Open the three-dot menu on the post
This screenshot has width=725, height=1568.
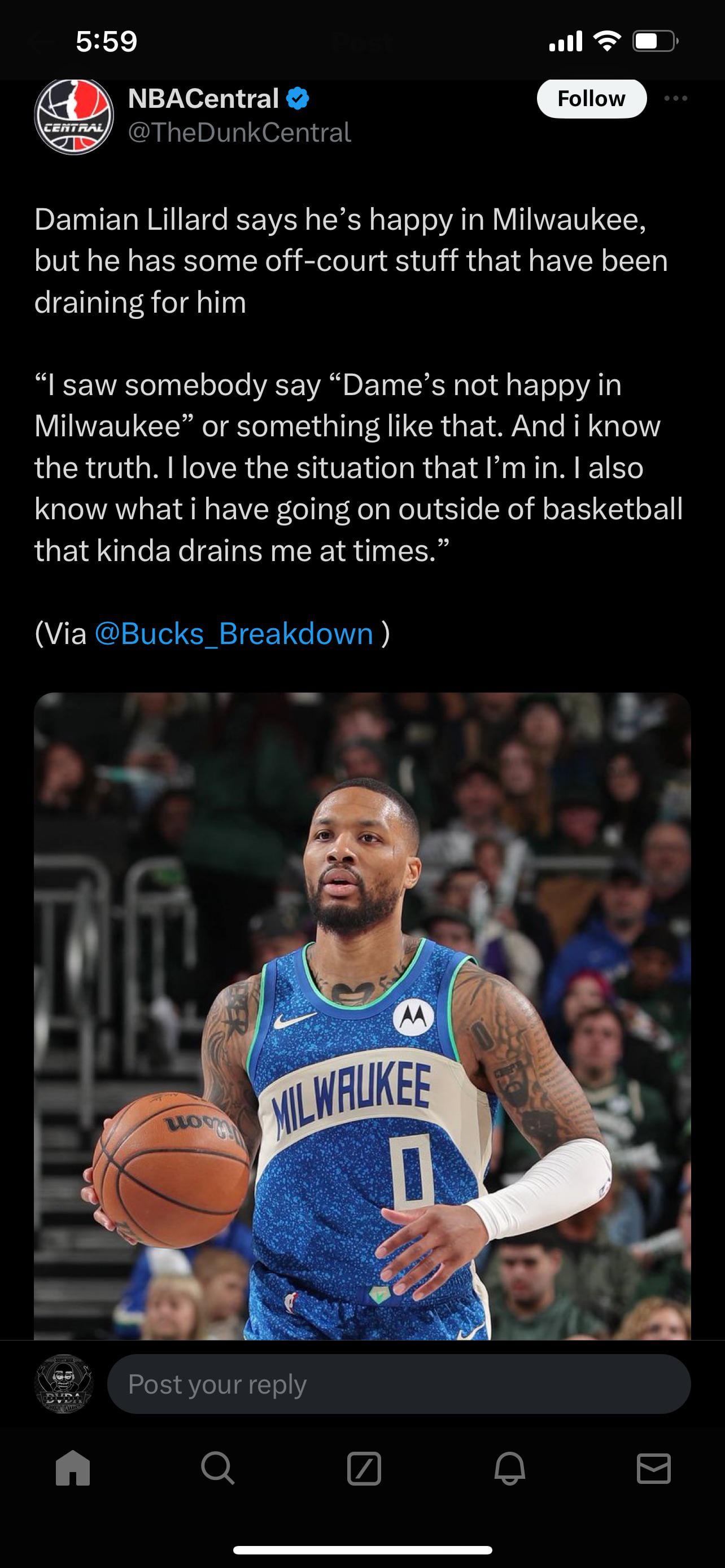(x=676, y=99)
